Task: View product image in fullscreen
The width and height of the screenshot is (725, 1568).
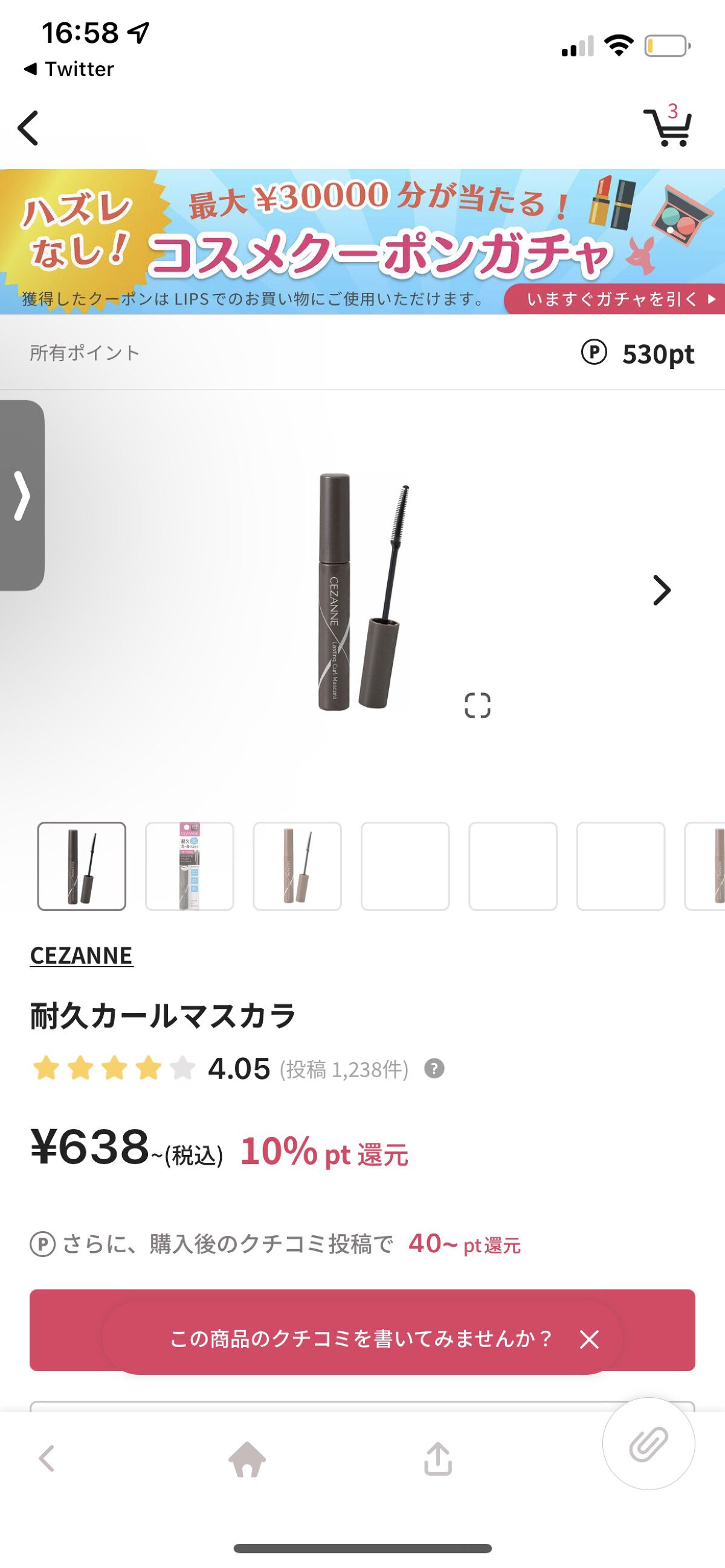Action: pyautogui.click(x=477, y=705)
